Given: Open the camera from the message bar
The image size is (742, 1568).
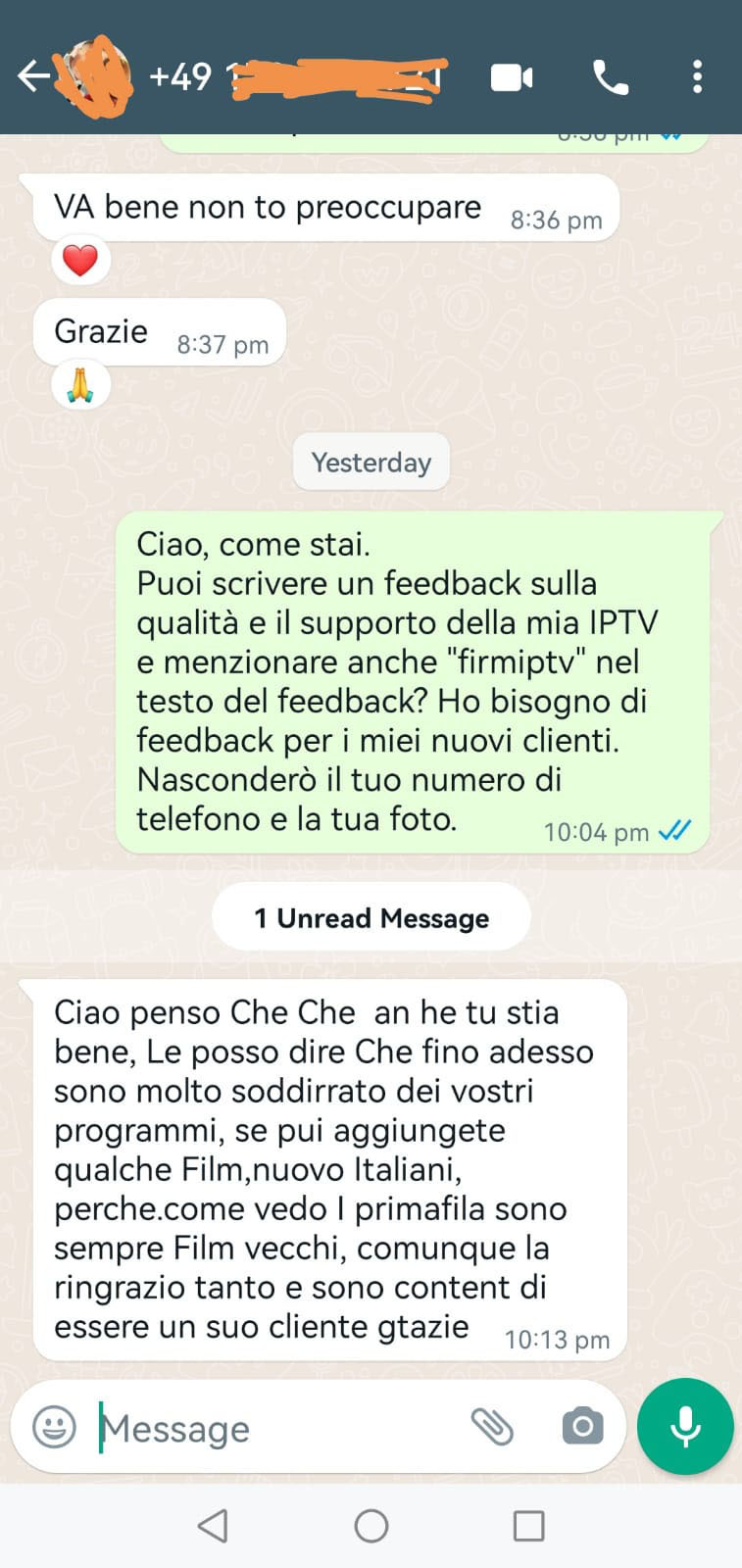Looking at the screenshot, I should 582,1426.
